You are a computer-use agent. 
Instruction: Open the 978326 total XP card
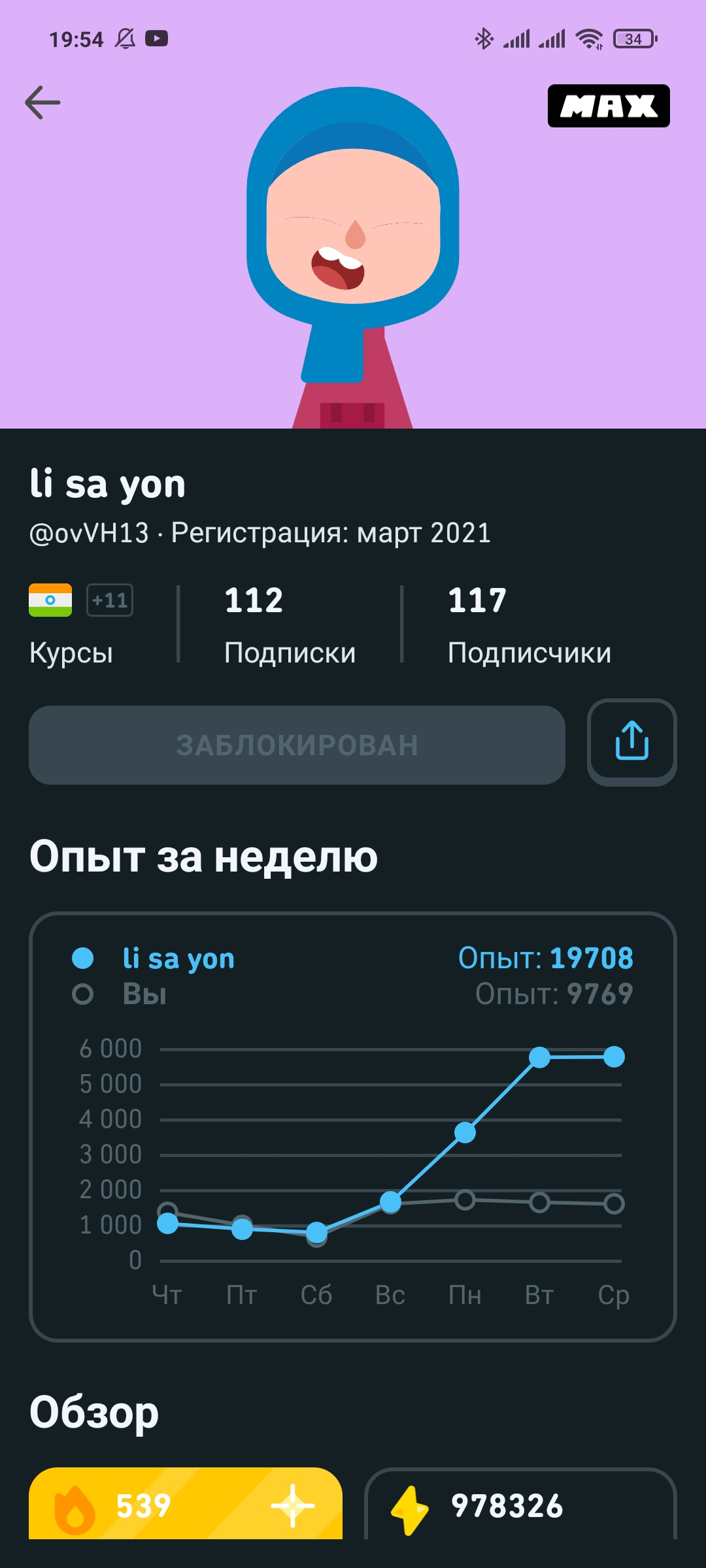point(520,1504)
